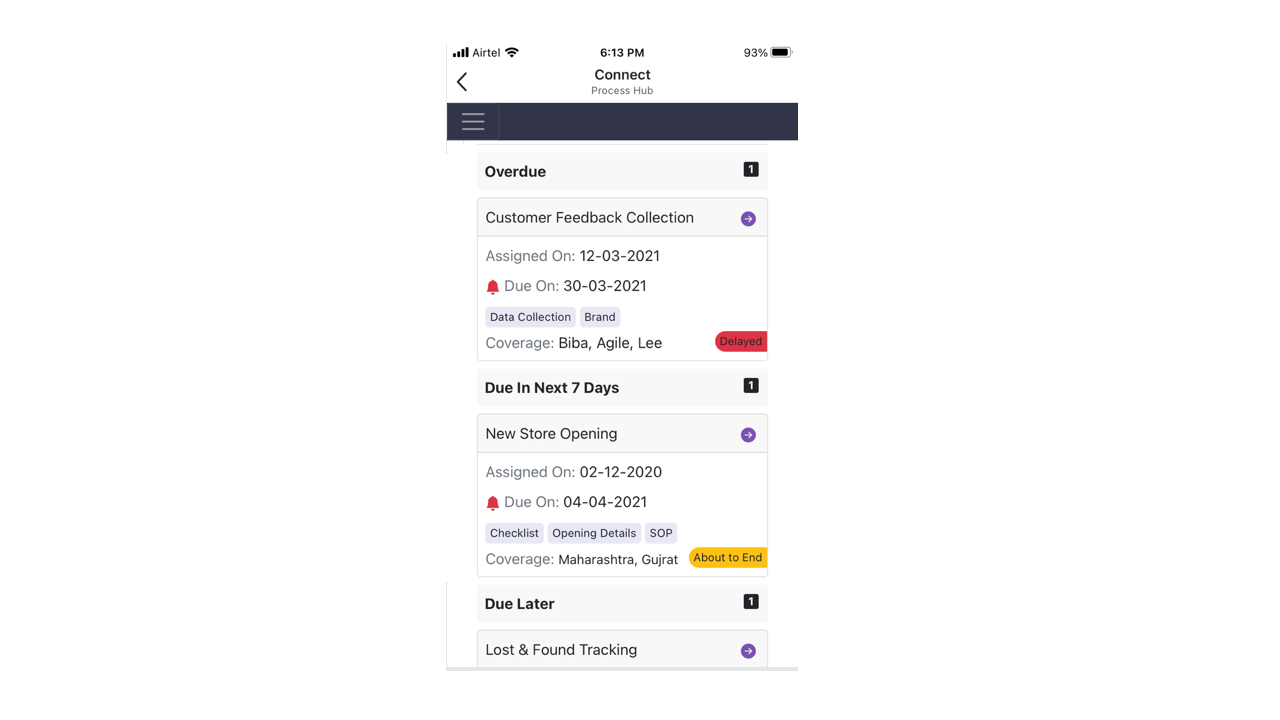Open New Store Opening arrow
The width and height of the screenshot is (1280, 720).
[x=748, y=435]
